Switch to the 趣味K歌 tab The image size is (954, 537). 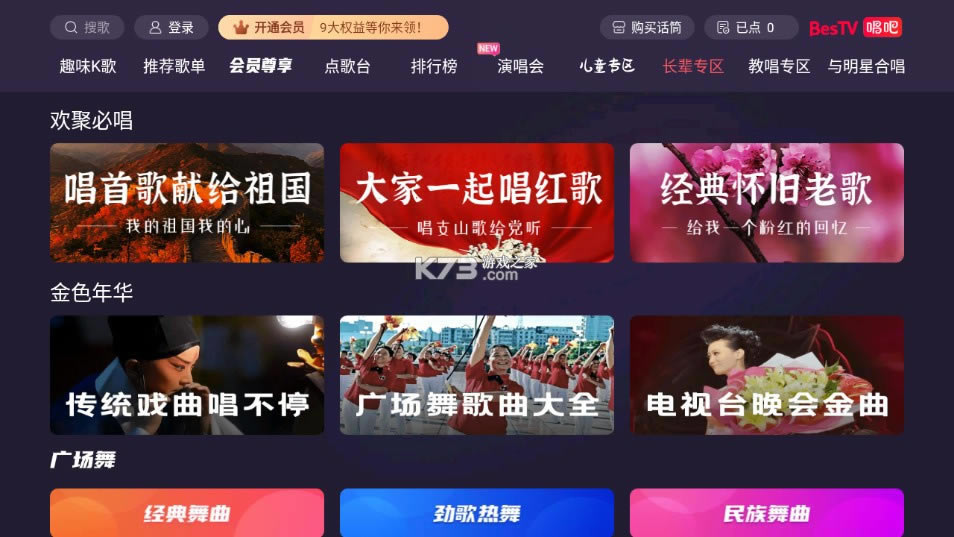coord(88,66)
